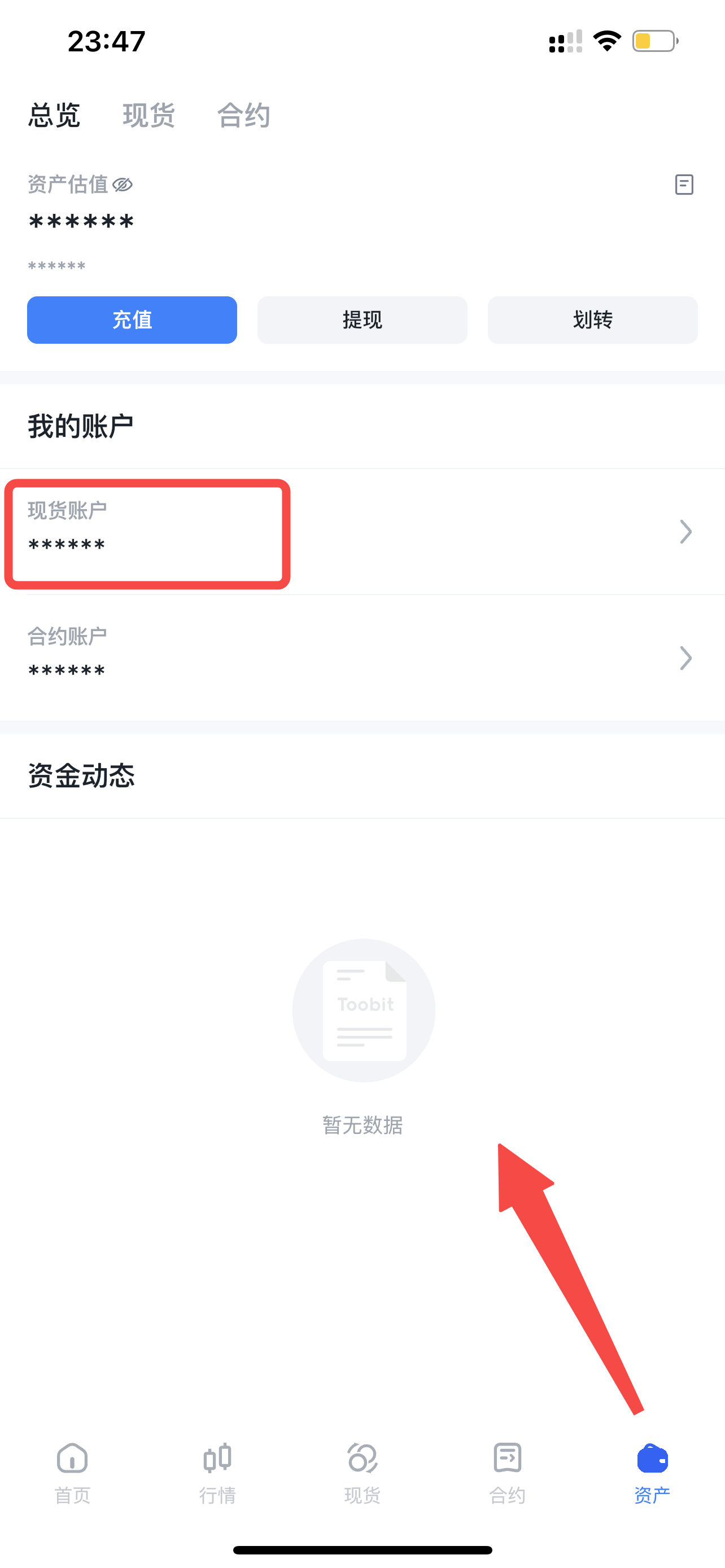Toggle asset value visibility eye icon
725x1568 pixels.
(x=123, y=185)
